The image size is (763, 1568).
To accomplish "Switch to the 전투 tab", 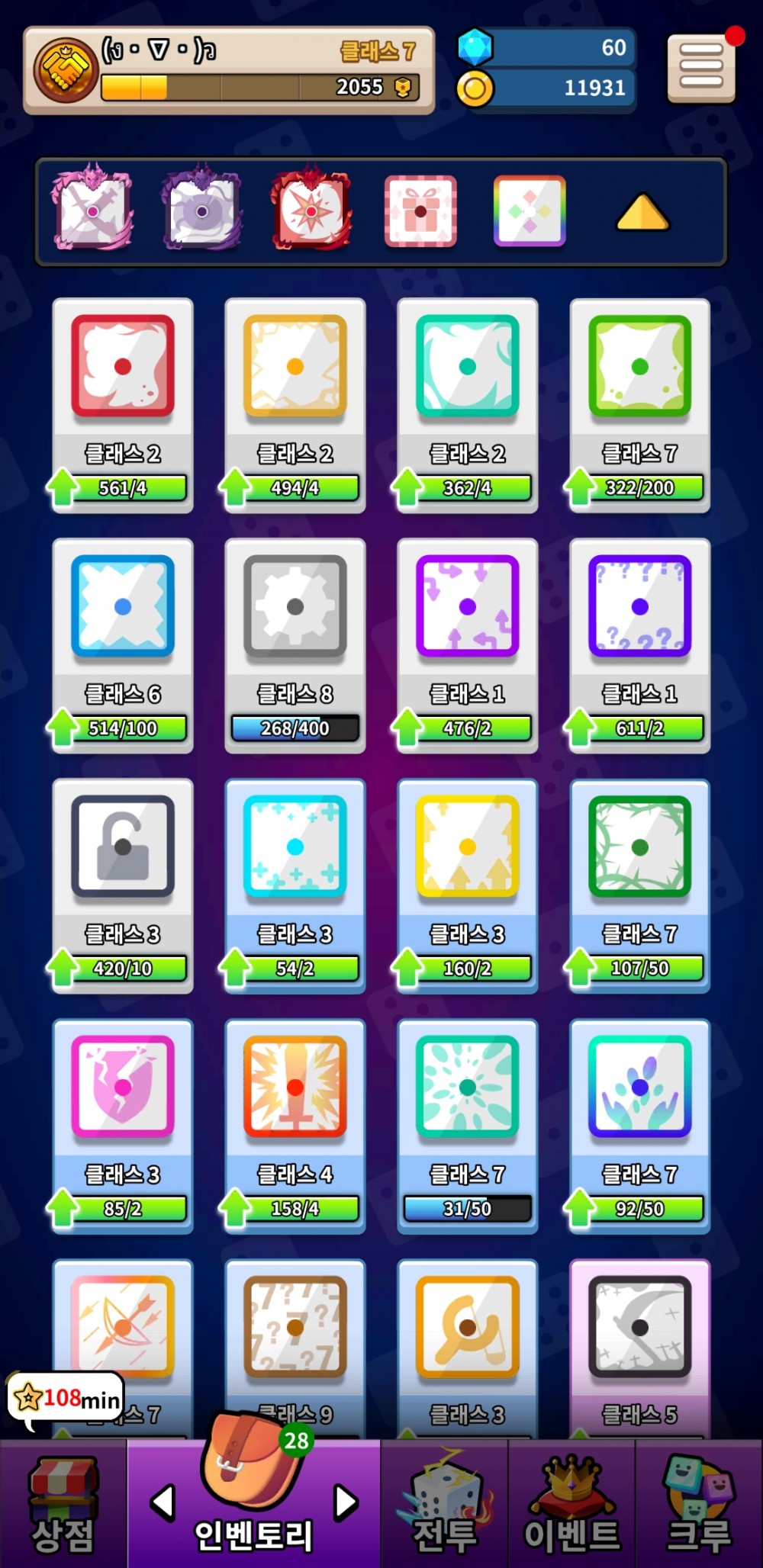I will pyautogui.click(x=444, y=1504).
